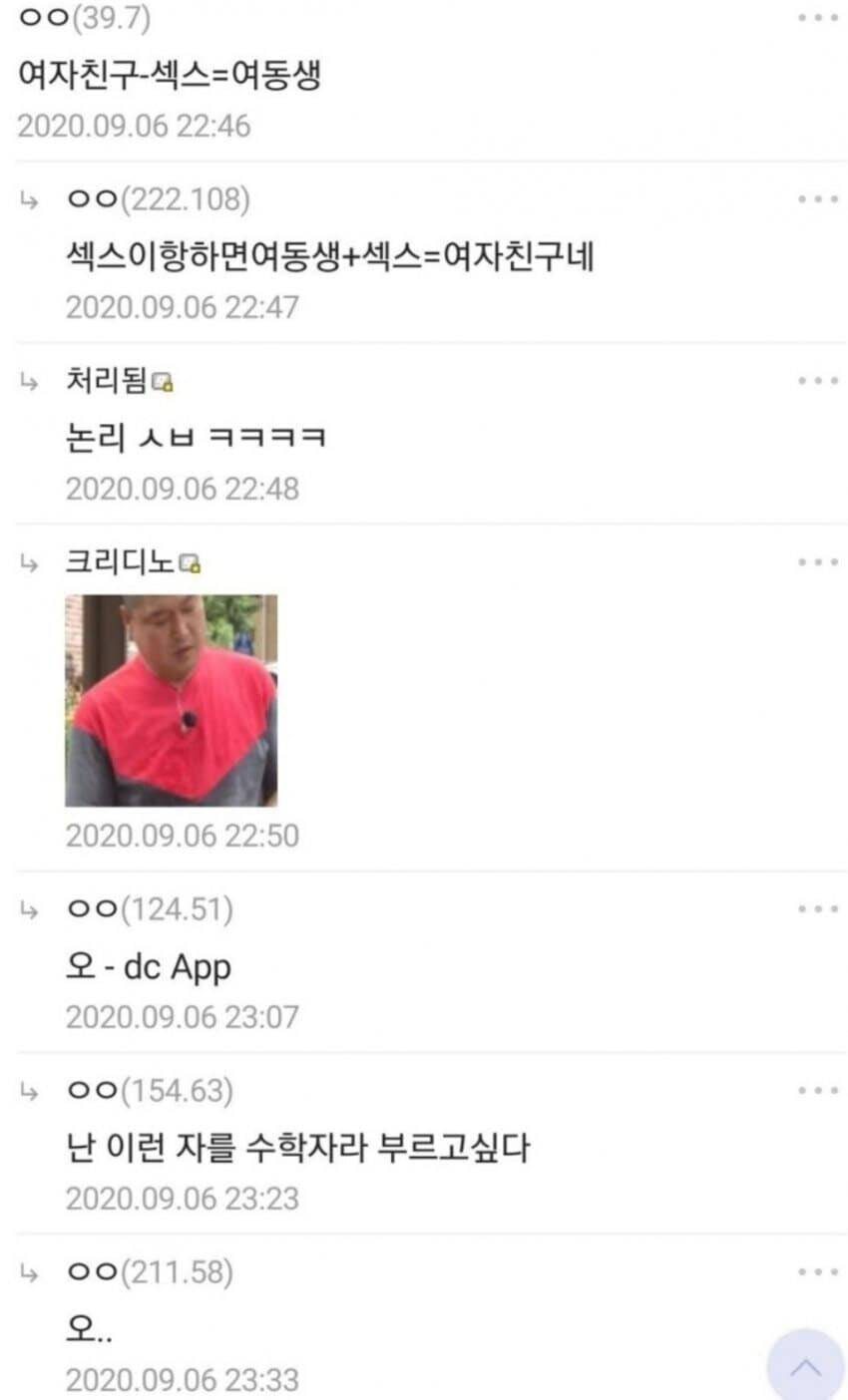Open options for the 211.58 reply
848x1400 pixels.
click(818, 1271)
